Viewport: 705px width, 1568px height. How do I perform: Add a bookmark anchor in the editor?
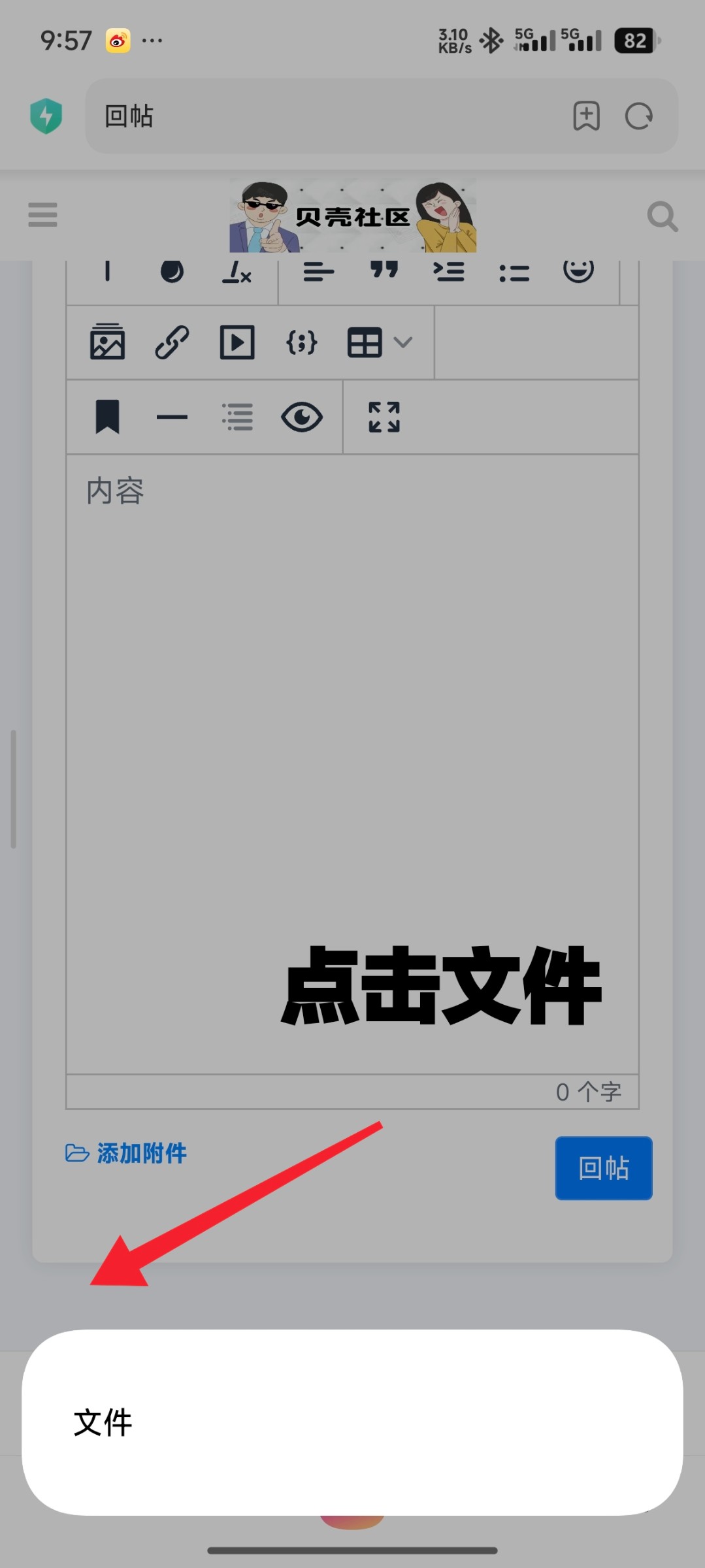coord(107,417)
